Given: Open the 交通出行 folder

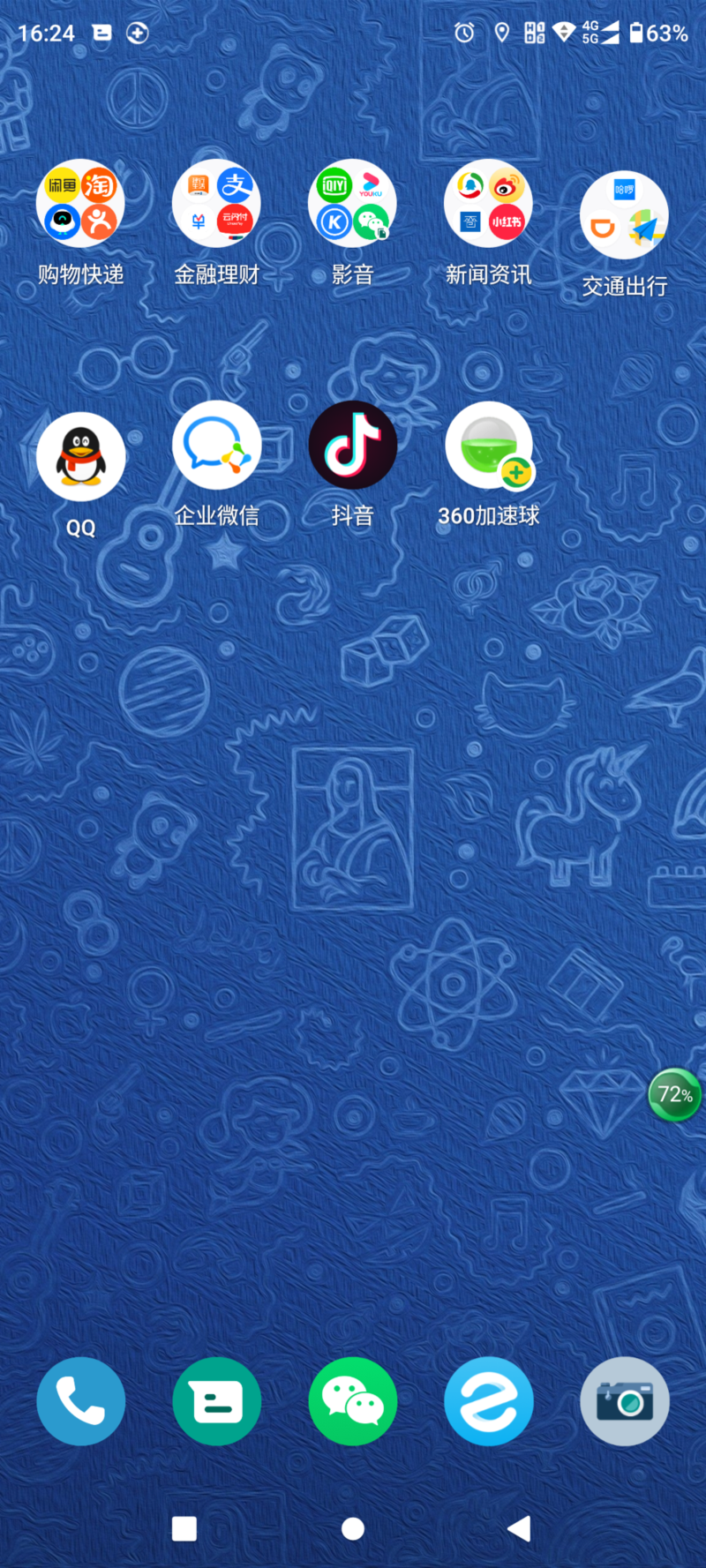Looking at the screenshot, I should pyautogui.click(x=624, y=215).
